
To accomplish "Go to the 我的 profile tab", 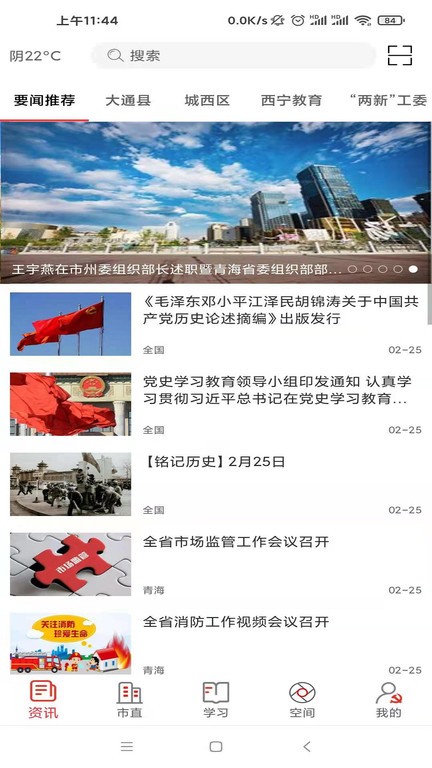I will click(x=389, y=700).
